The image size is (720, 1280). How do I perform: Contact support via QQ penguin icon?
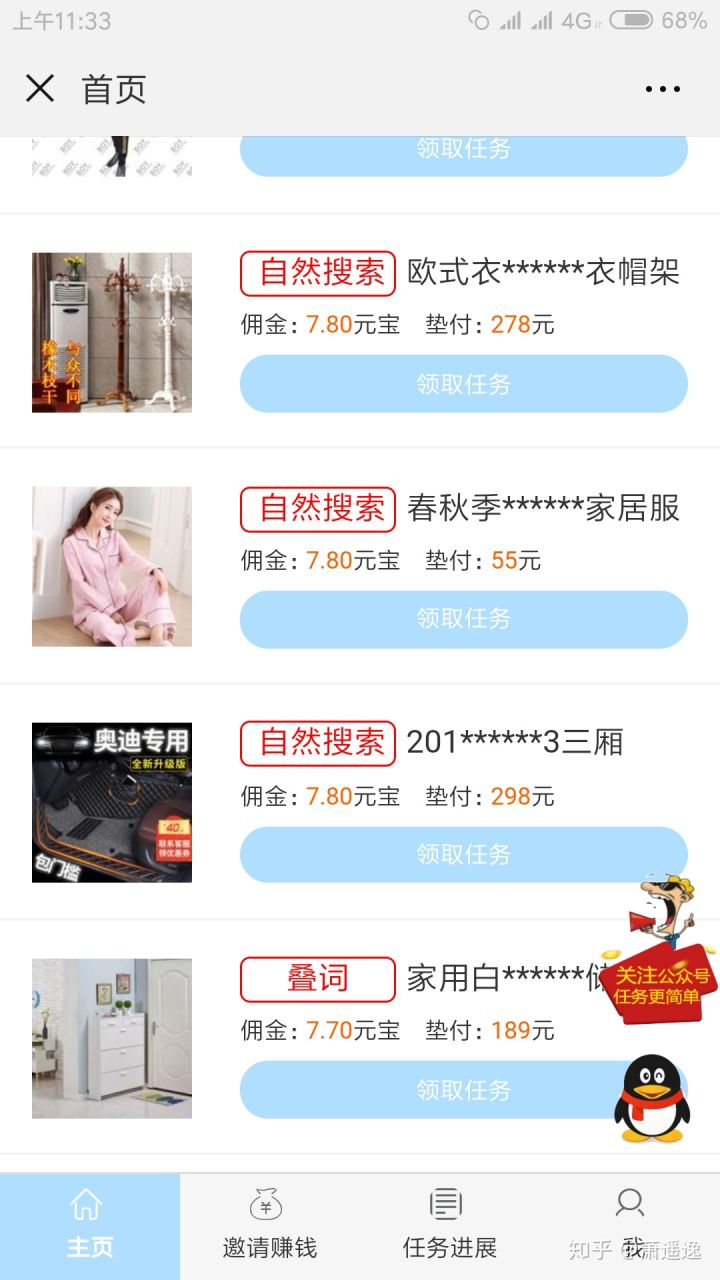(652, 1098)
